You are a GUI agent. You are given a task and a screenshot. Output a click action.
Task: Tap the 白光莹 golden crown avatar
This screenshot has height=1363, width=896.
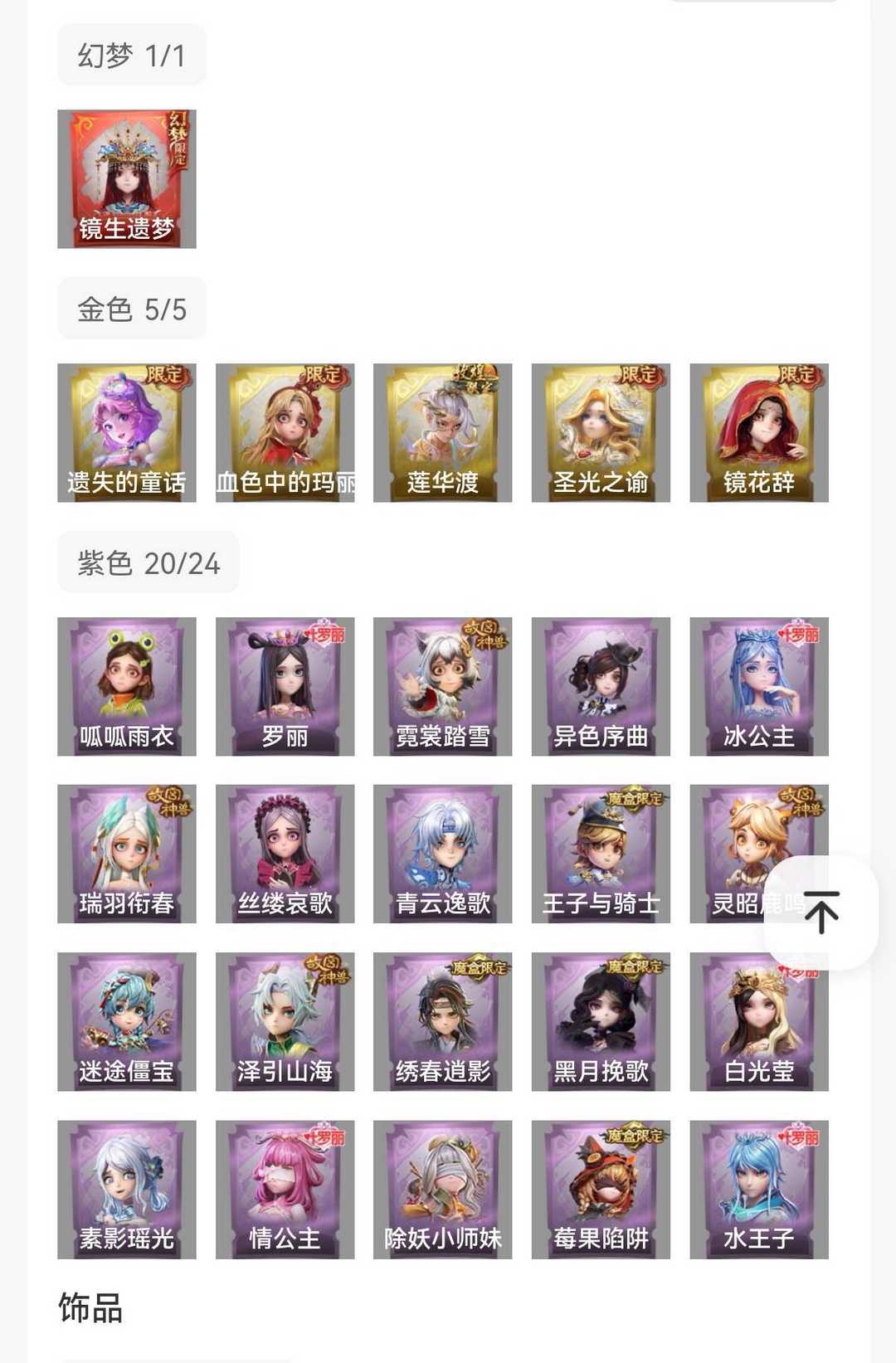click(x=758, y=1020)
